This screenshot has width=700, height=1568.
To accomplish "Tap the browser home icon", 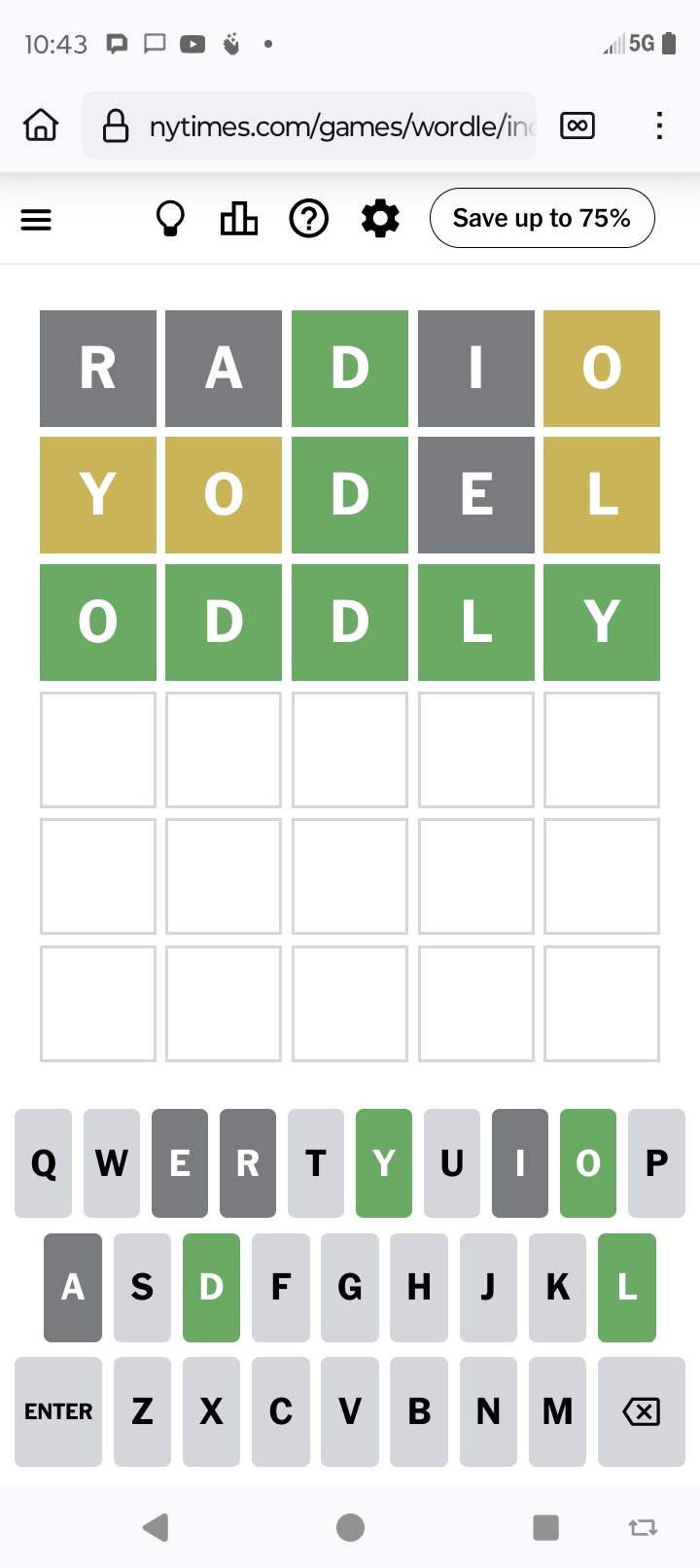I will click(x=41, y=125).
